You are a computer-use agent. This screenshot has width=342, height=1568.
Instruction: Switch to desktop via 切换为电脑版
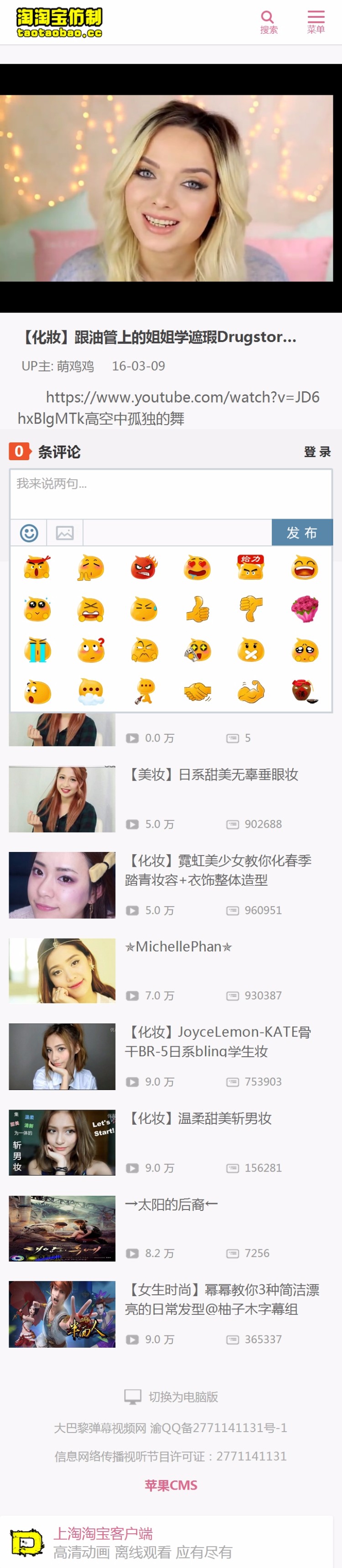coord(171,1397)
